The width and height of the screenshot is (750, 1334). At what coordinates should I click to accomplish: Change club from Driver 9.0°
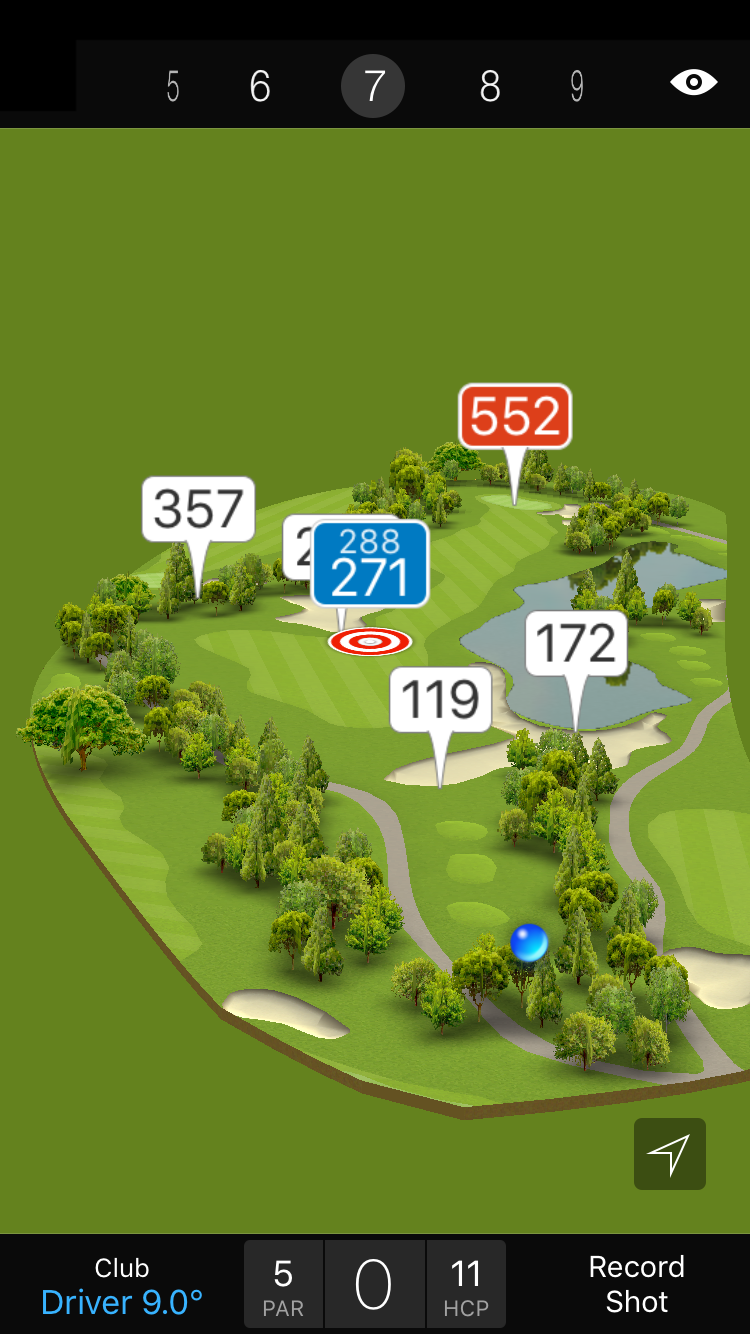coord(122,1286)
